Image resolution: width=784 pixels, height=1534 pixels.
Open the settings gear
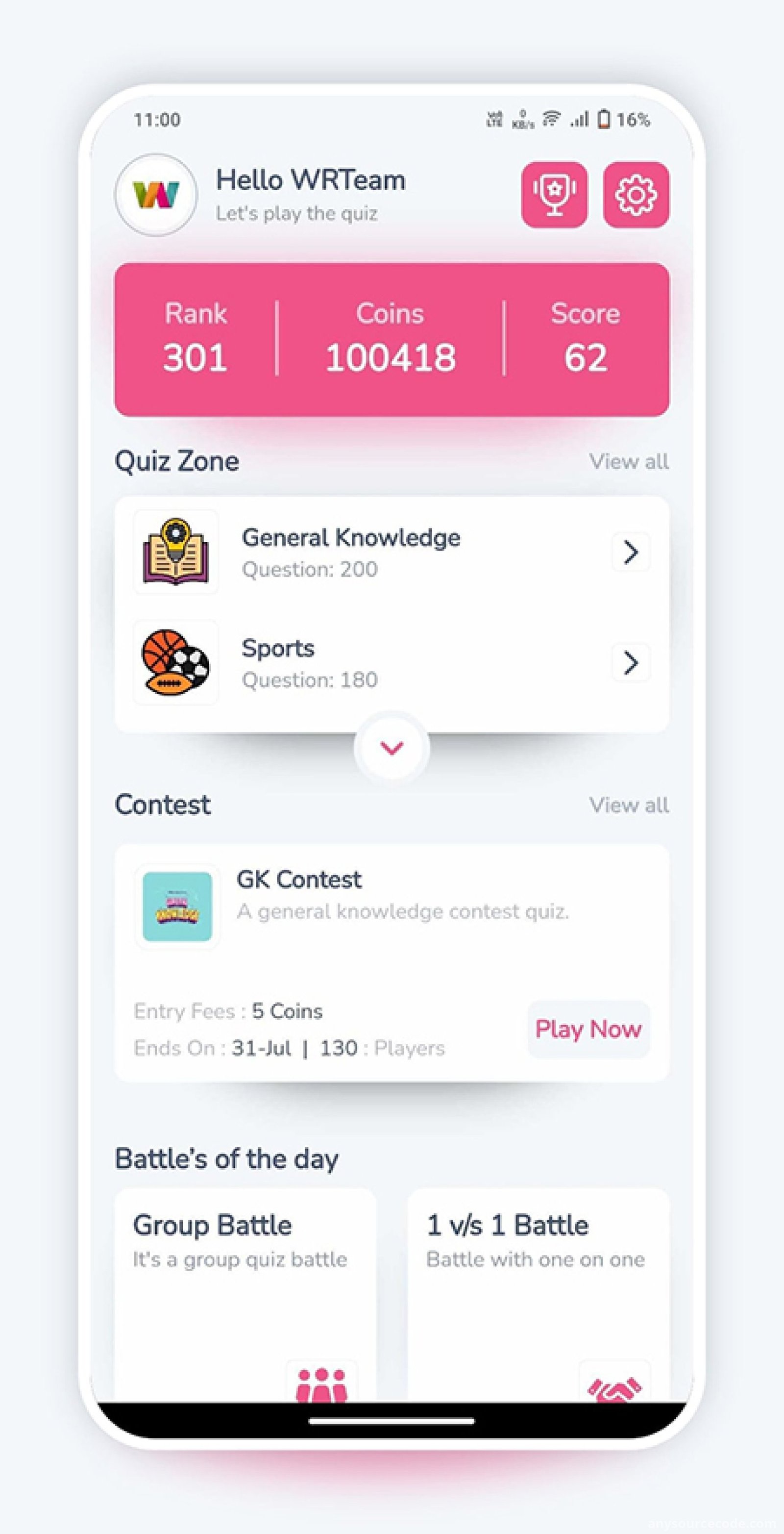636,195
